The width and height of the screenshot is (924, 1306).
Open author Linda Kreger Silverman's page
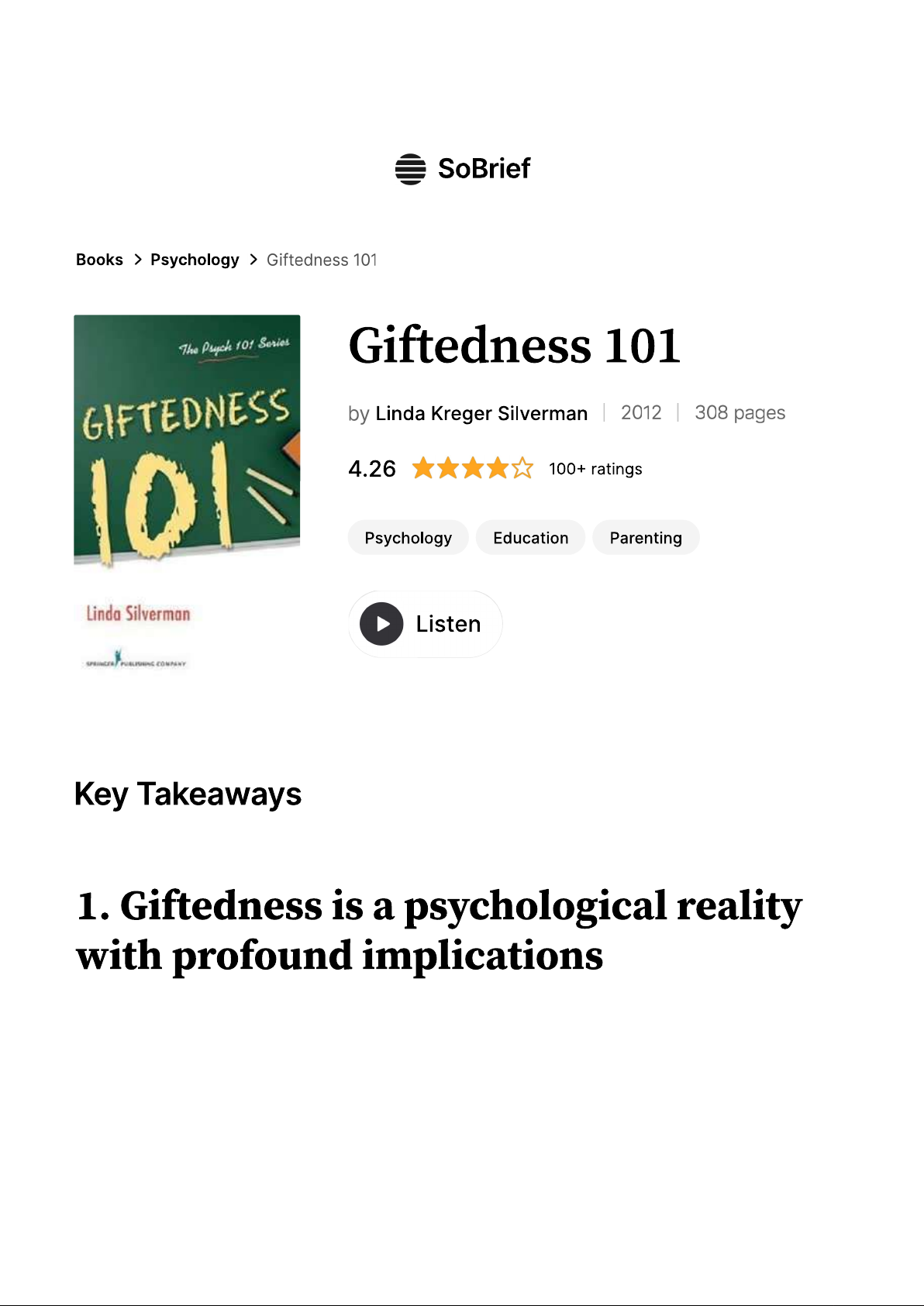coord(481,413)
